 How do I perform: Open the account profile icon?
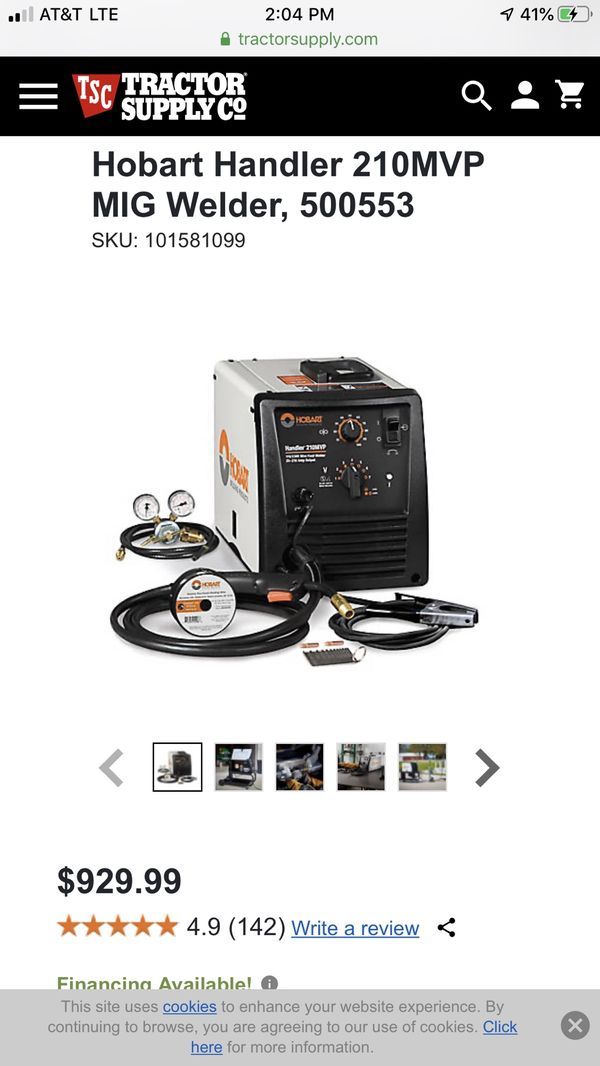(524, 96)
